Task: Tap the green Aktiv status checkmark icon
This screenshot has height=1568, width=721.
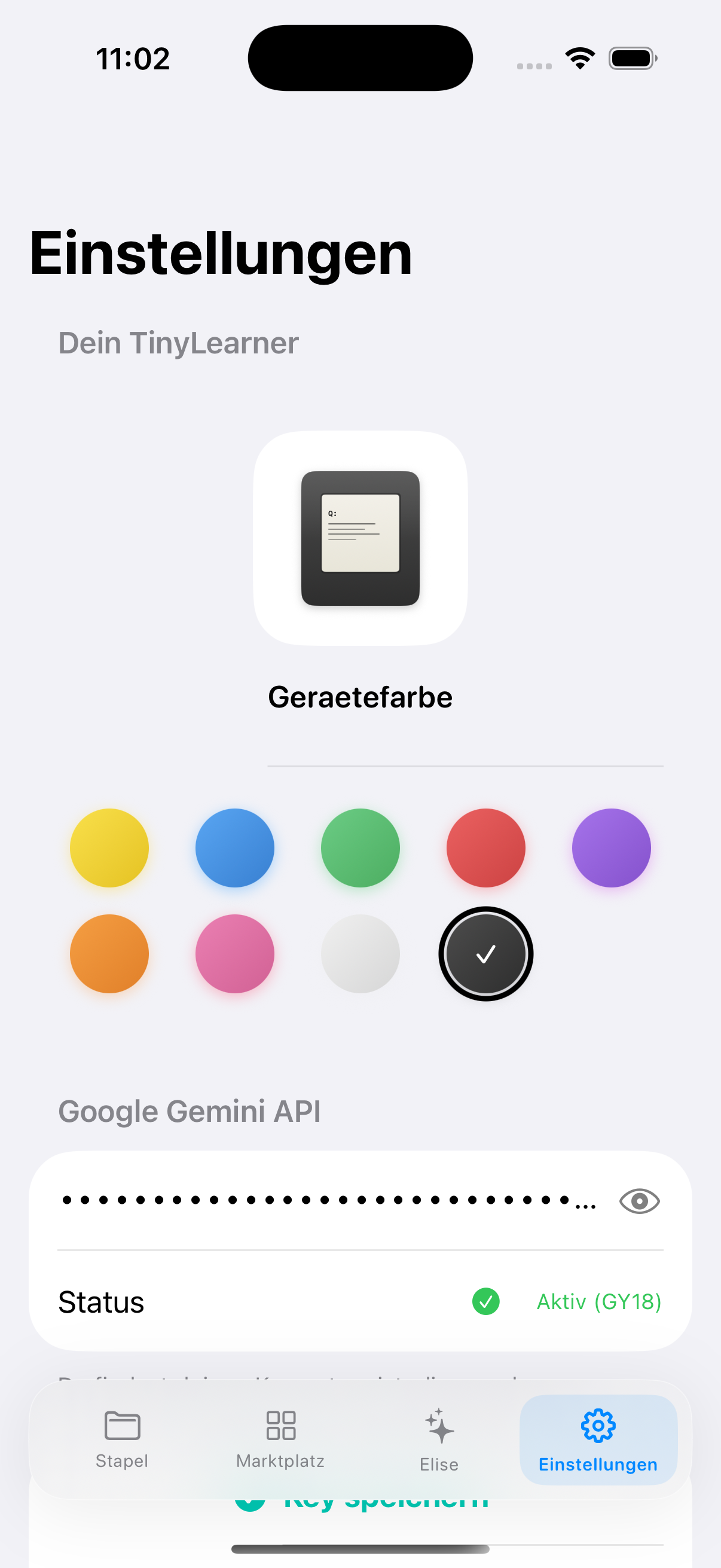Action: [x=485, y=1302]
